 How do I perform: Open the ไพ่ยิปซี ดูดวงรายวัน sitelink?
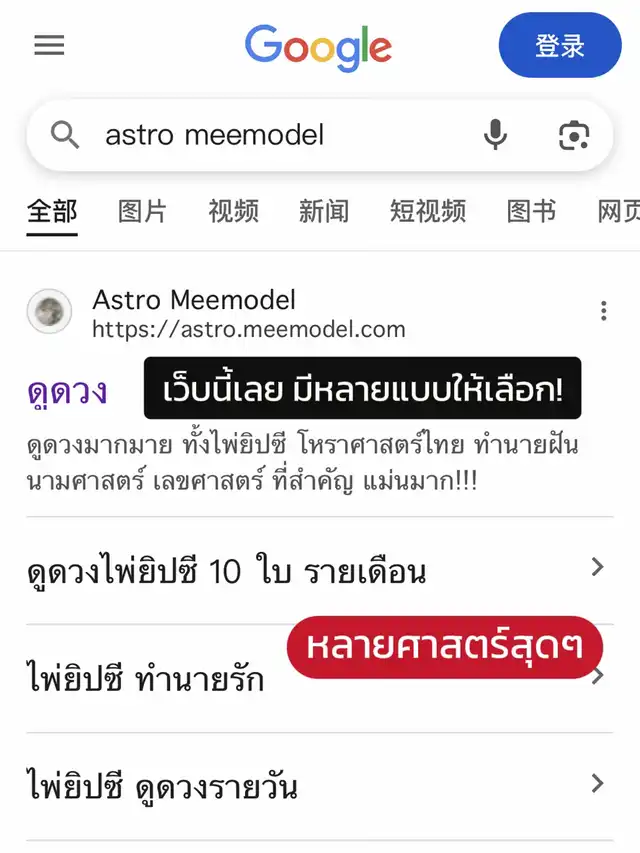coord(162,787)
